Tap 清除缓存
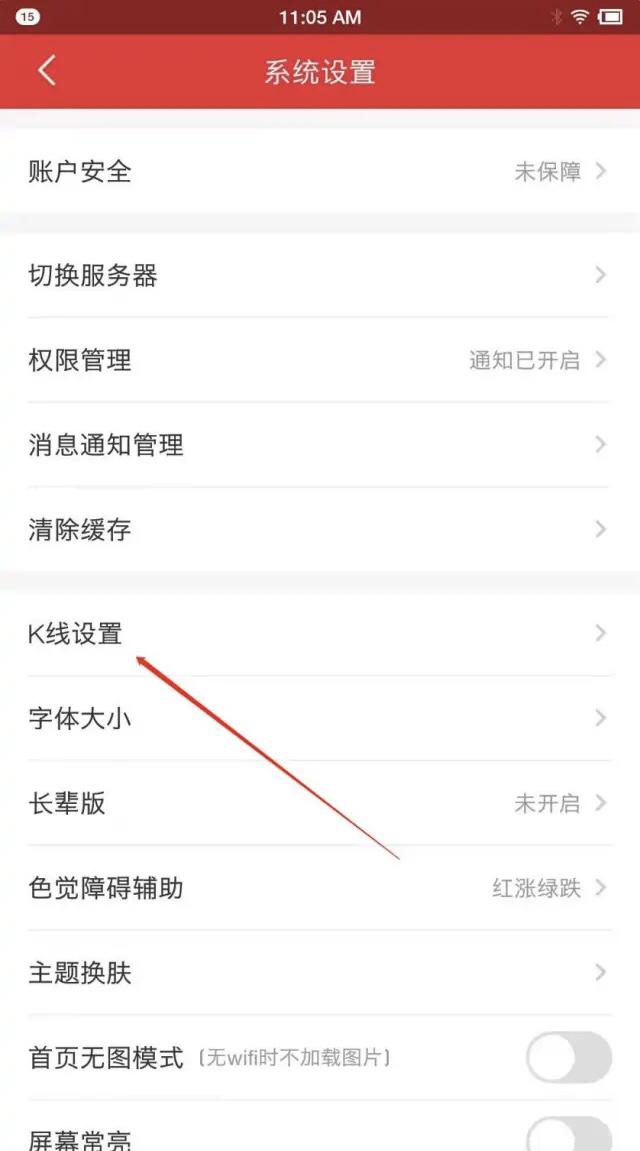This screenshot has height=1151, width=640. click(x=320, y=529)
